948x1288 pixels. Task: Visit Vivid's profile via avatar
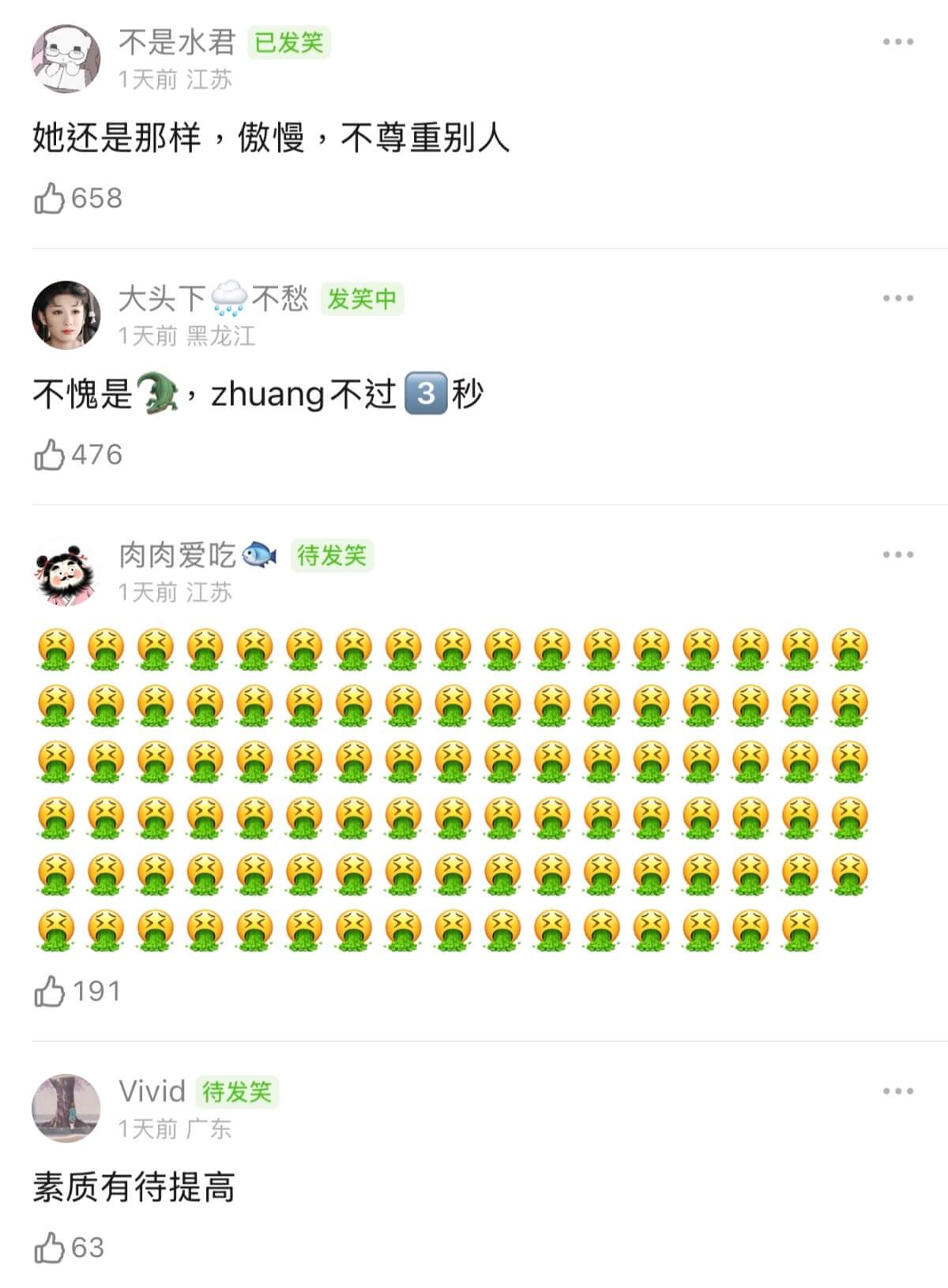tap(66, 1108)
